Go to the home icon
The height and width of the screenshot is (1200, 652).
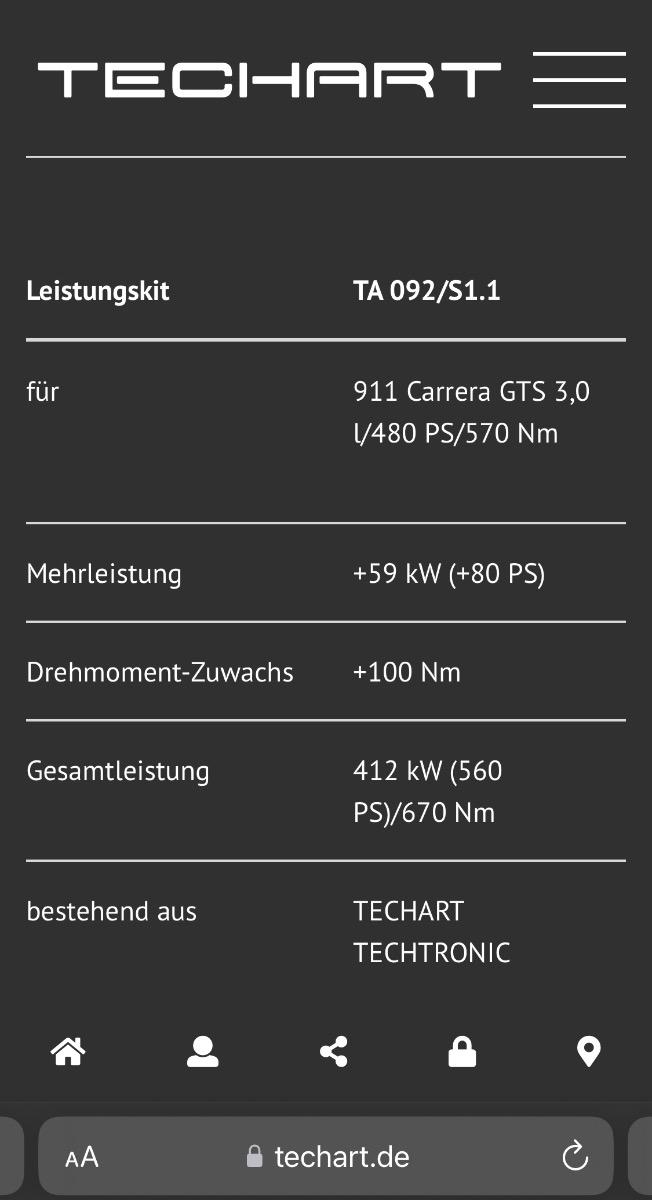click(x=68, y=1051)
